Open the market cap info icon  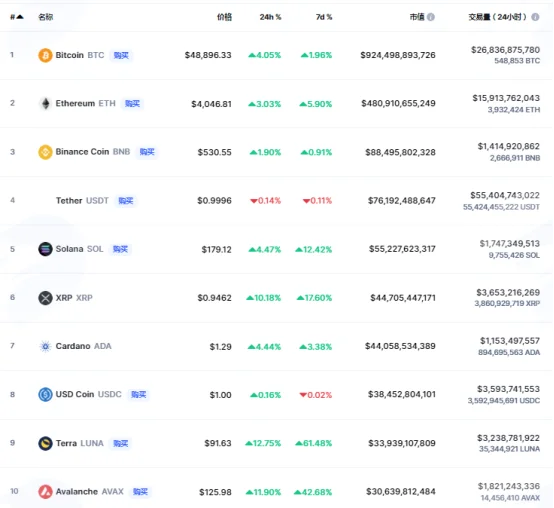point(430,17)
